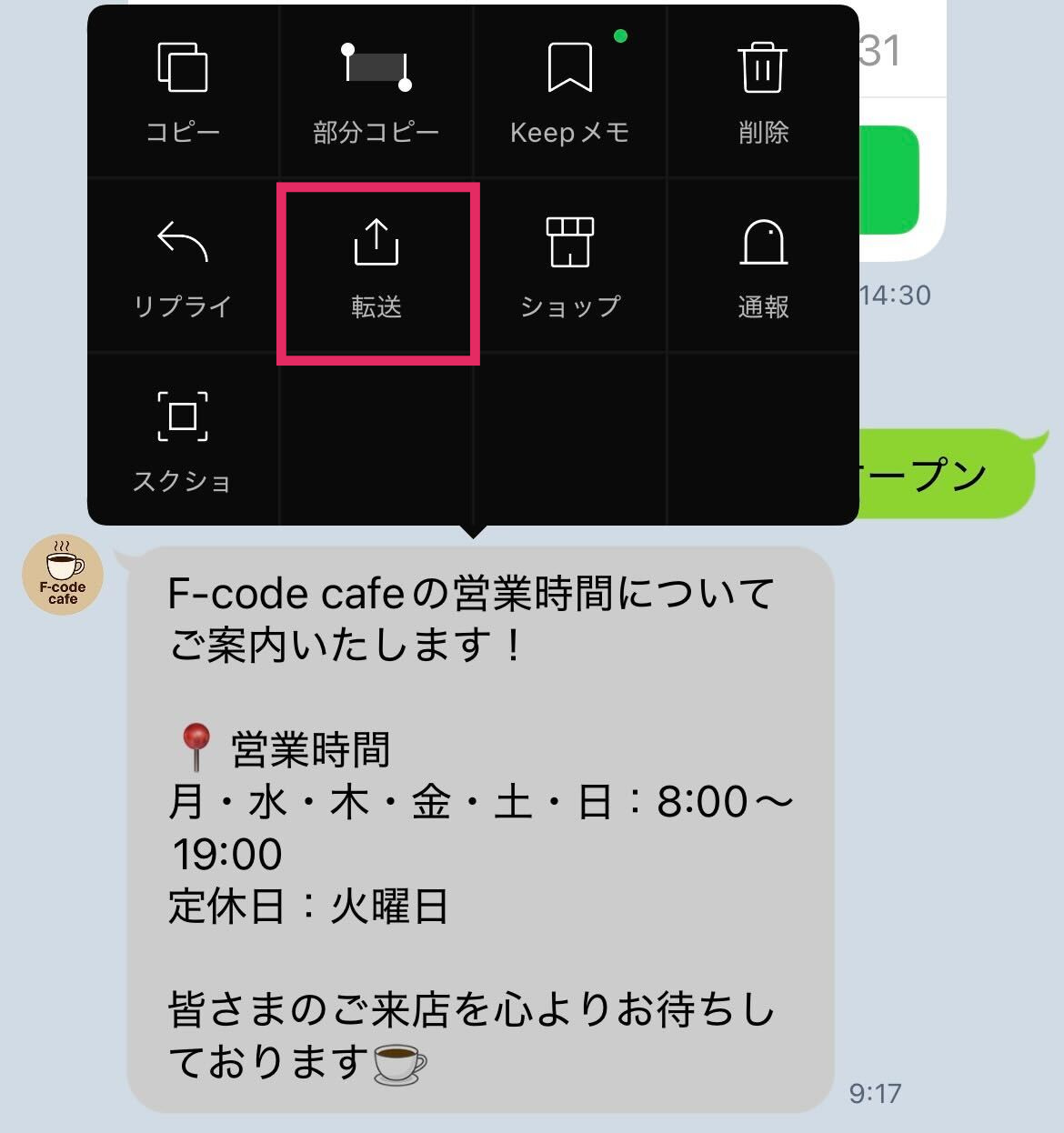Save message to Keepメモ
Viewport: 1064px width, 1133px height.
point(569,91)
